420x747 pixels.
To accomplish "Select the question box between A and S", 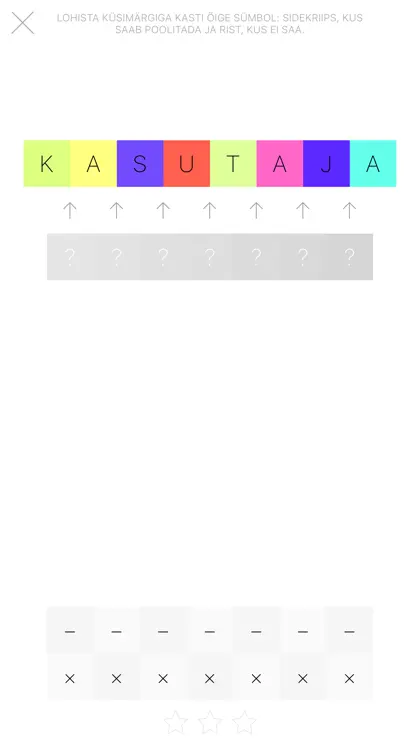I will pyautogui.click(x=117, y=257).
